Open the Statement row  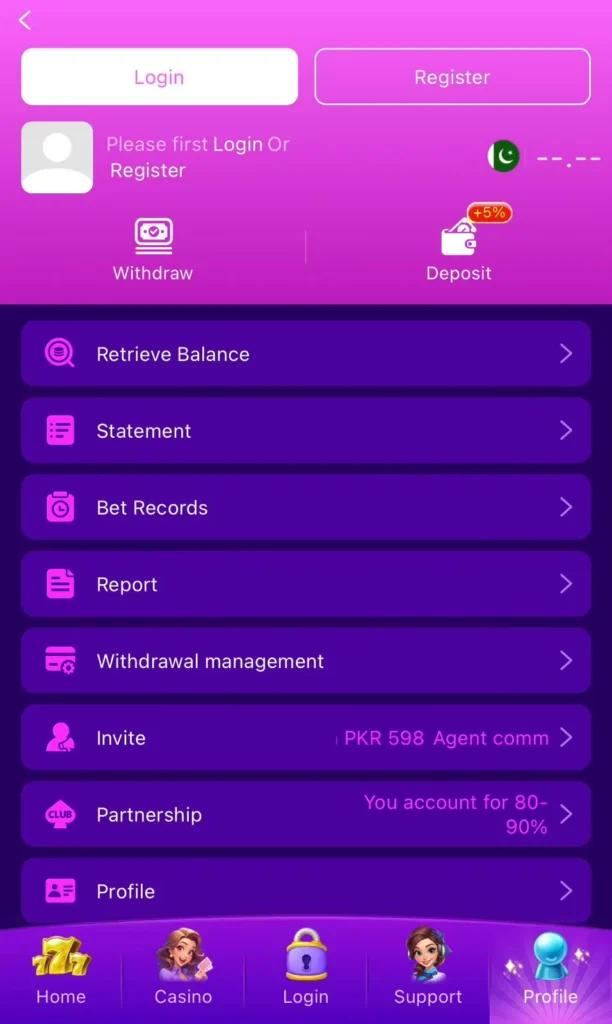(x=305, y=431)
